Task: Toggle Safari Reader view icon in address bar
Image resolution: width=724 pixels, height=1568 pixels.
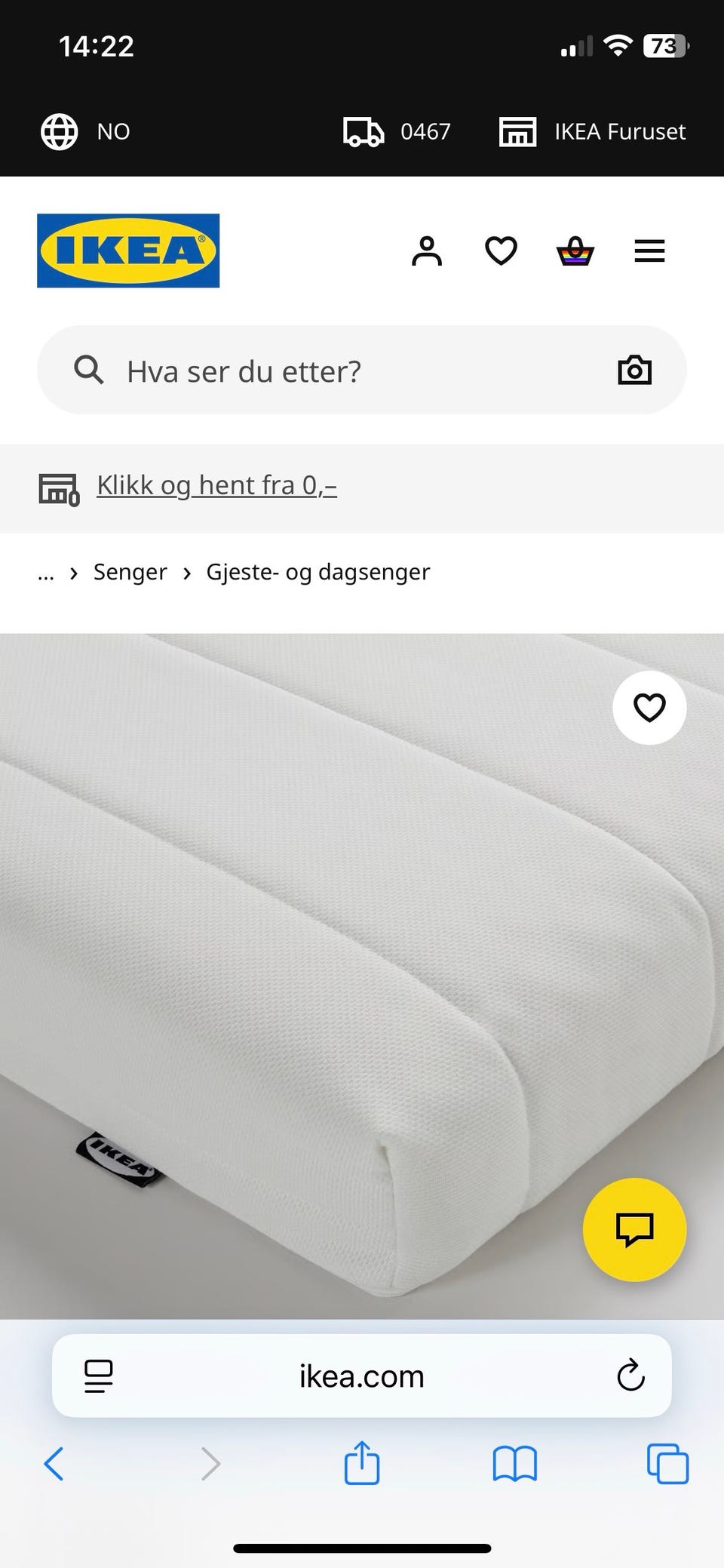Action: coord(99,1375)
